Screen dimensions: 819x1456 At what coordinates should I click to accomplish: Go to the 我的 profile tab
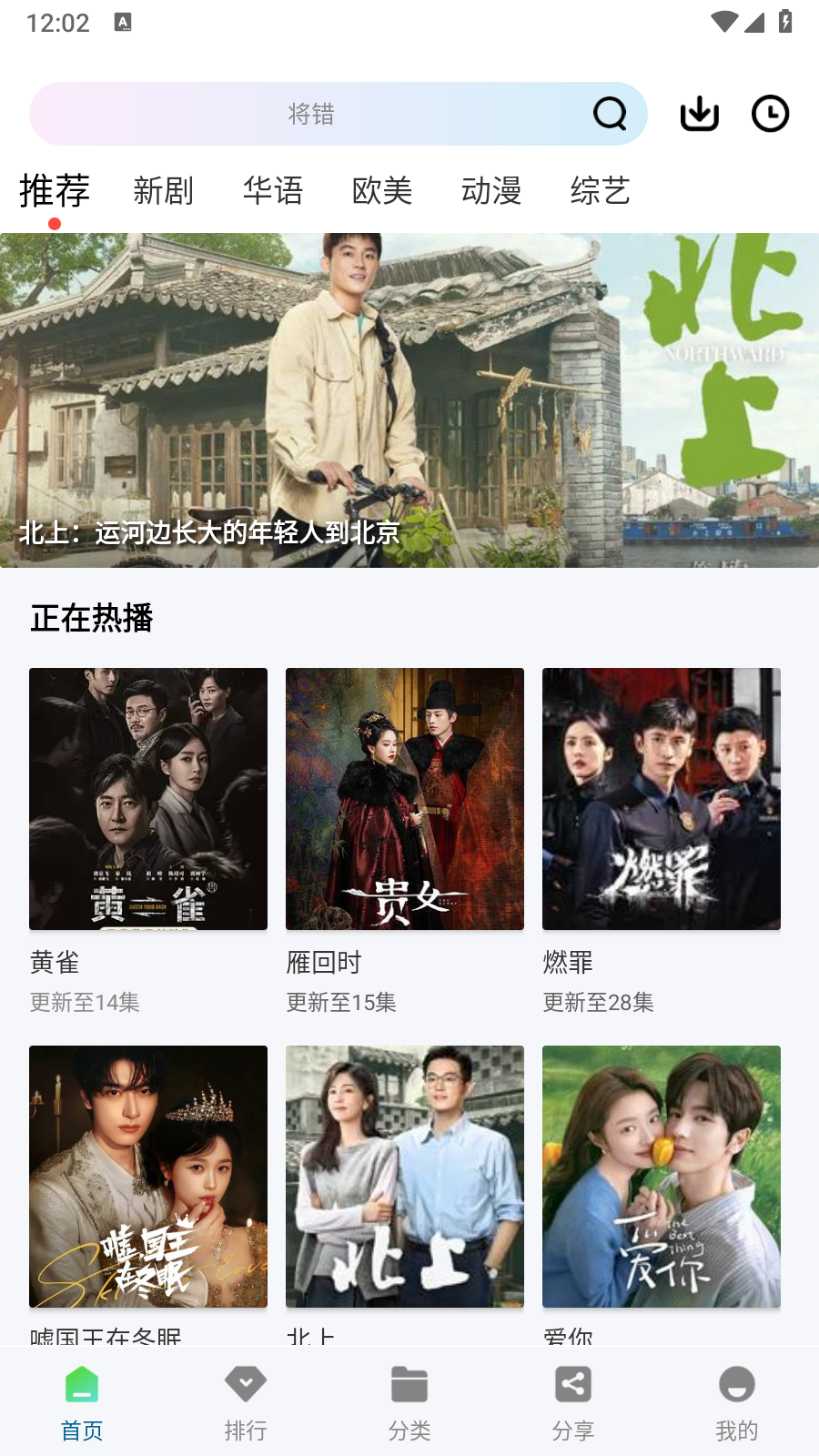tap(737, 1401)
